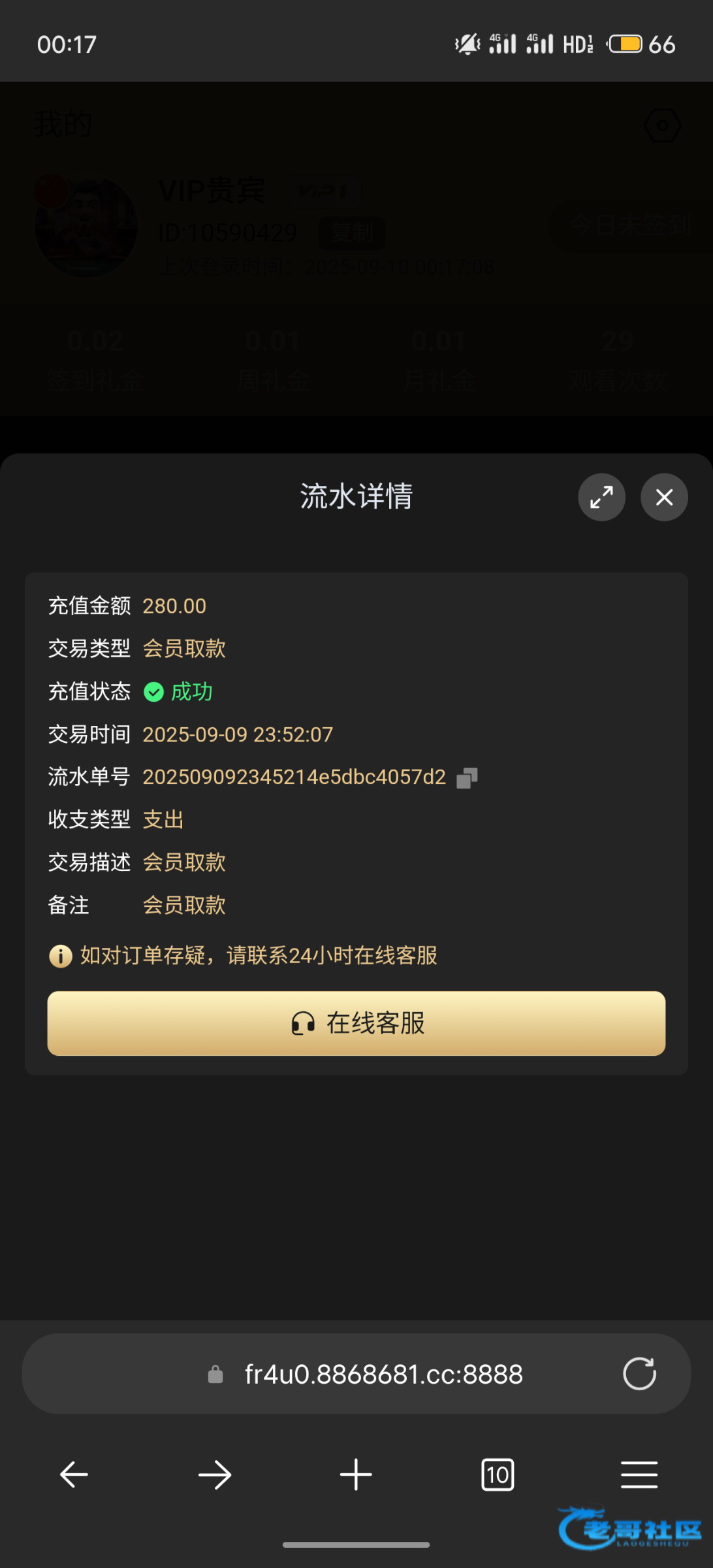Open the browser hamburger menu
This screenshot has width=713, height=1568.
(639, 1475)
